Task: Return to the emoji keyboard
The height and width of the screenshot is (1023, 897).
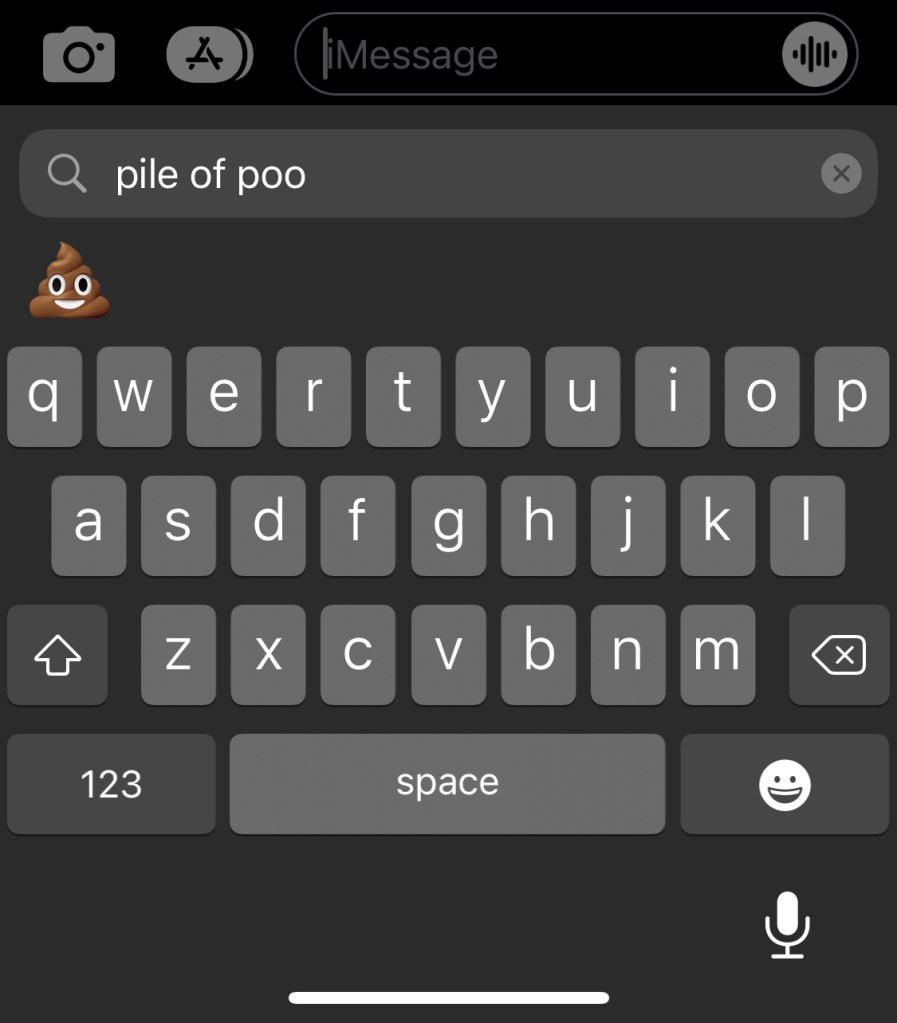Action: click(784, 784)
